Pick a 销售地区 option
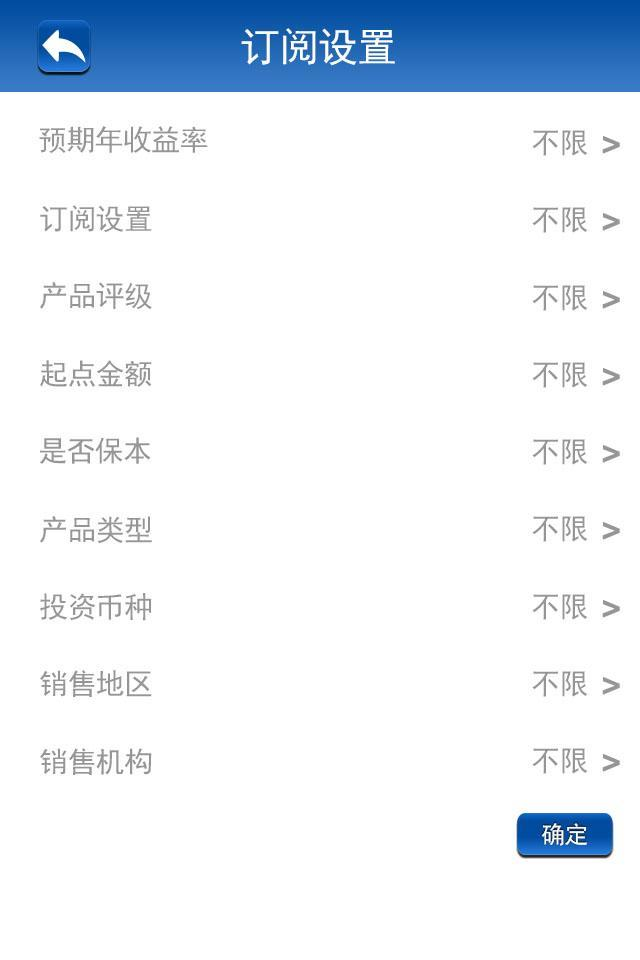640x960 pixels. point(320,685)
